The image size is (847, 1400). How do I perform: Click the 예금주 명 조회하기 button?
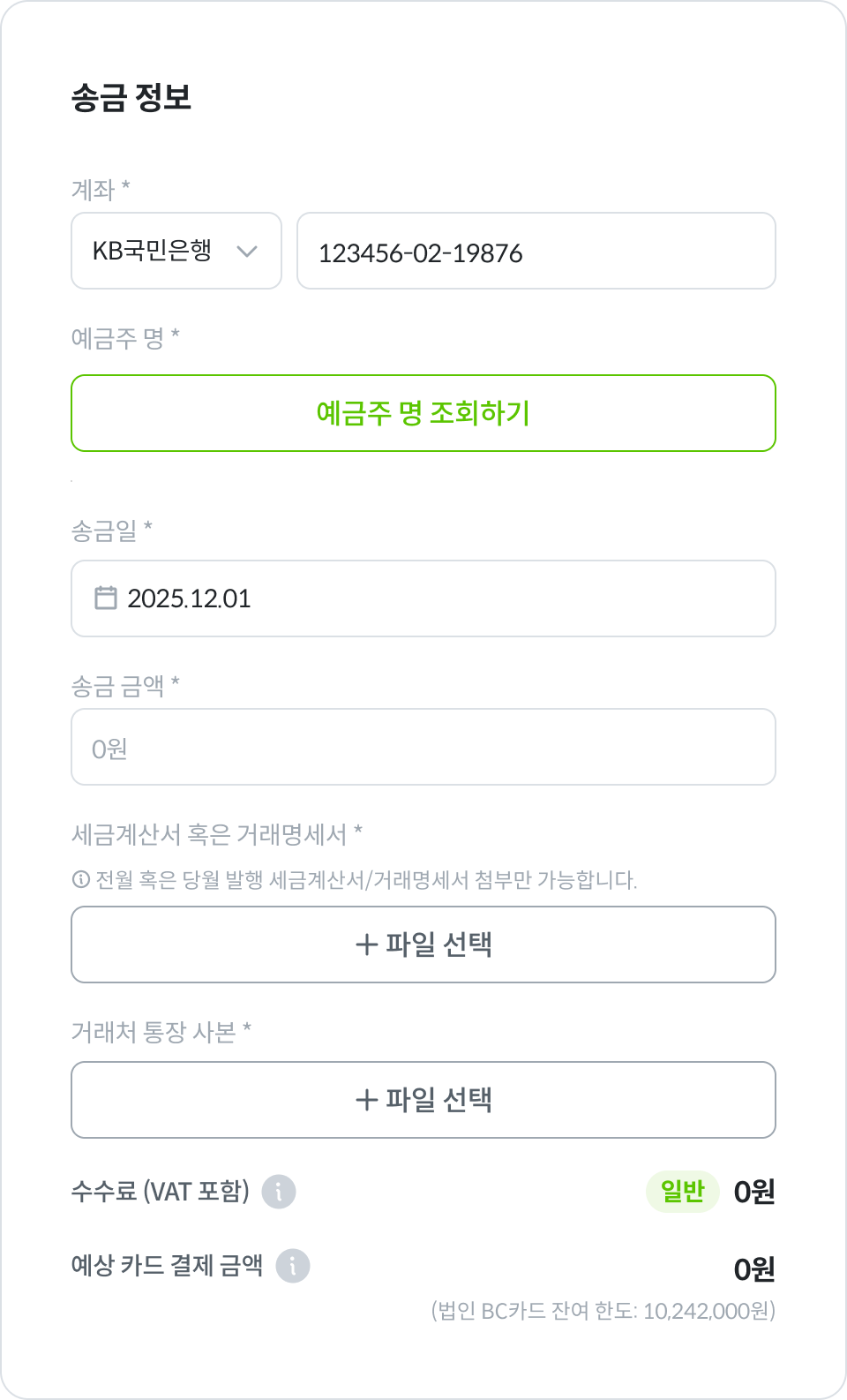tap(423, 413)
